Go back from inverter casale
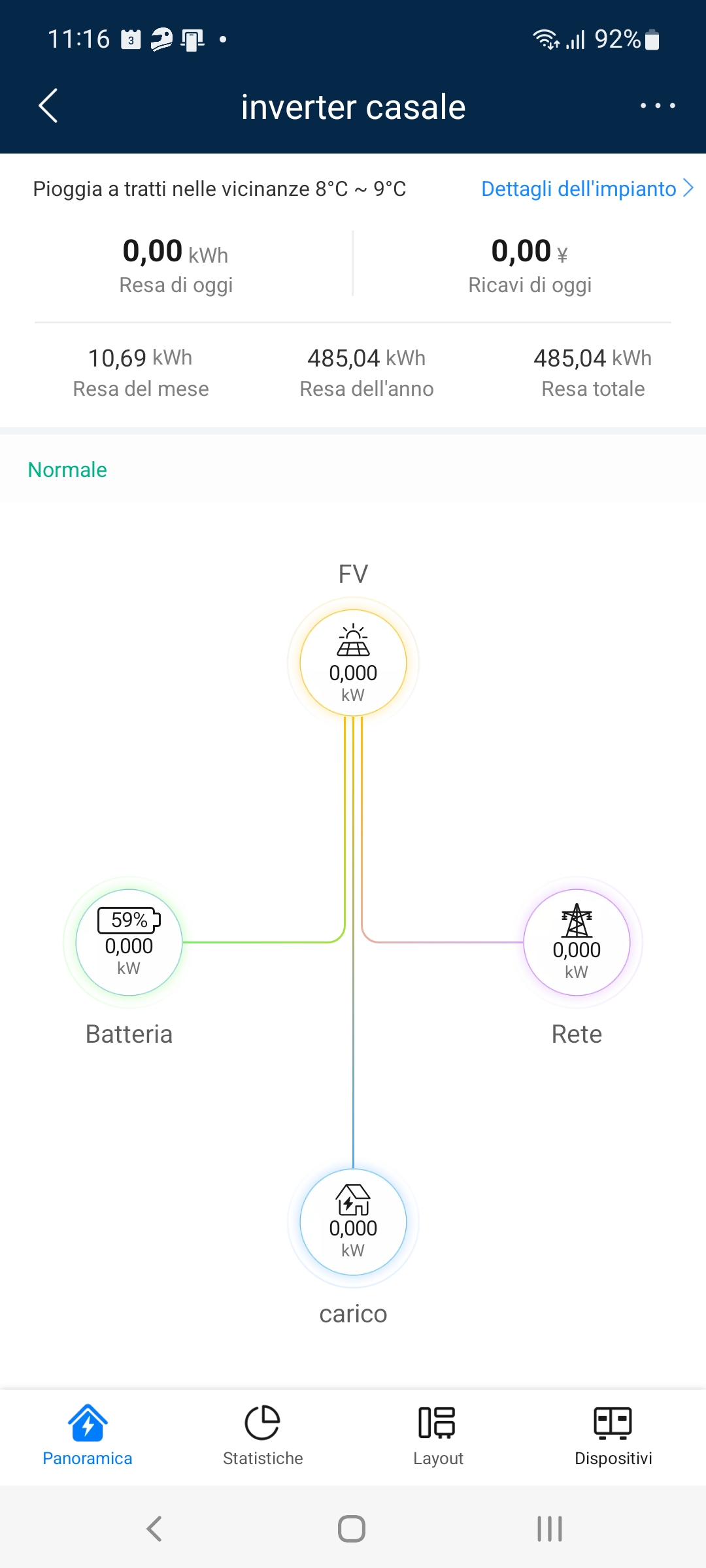 pos(48,106)
